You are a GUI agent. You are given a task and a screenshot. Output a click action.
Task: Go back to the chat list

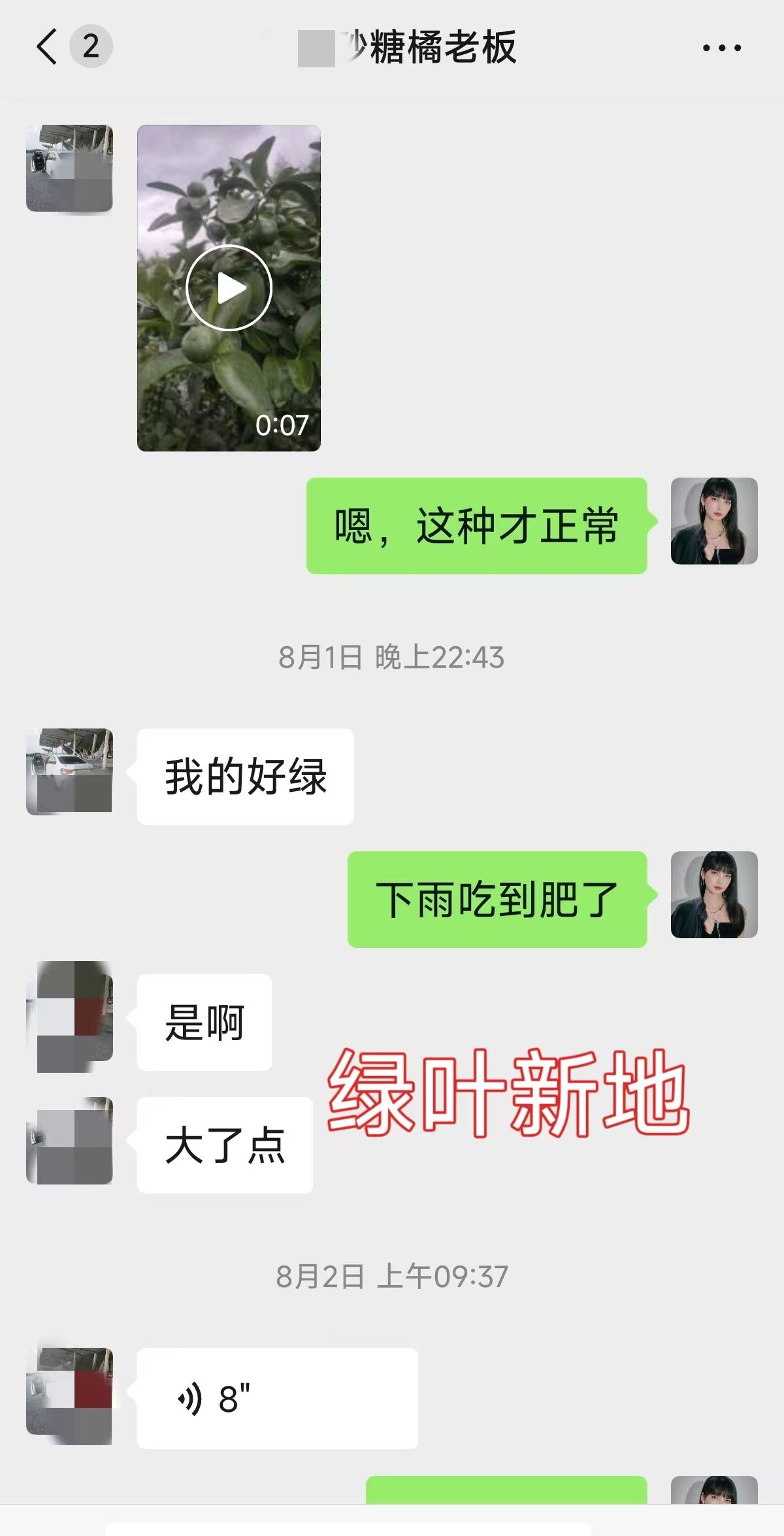coord(47,46)
